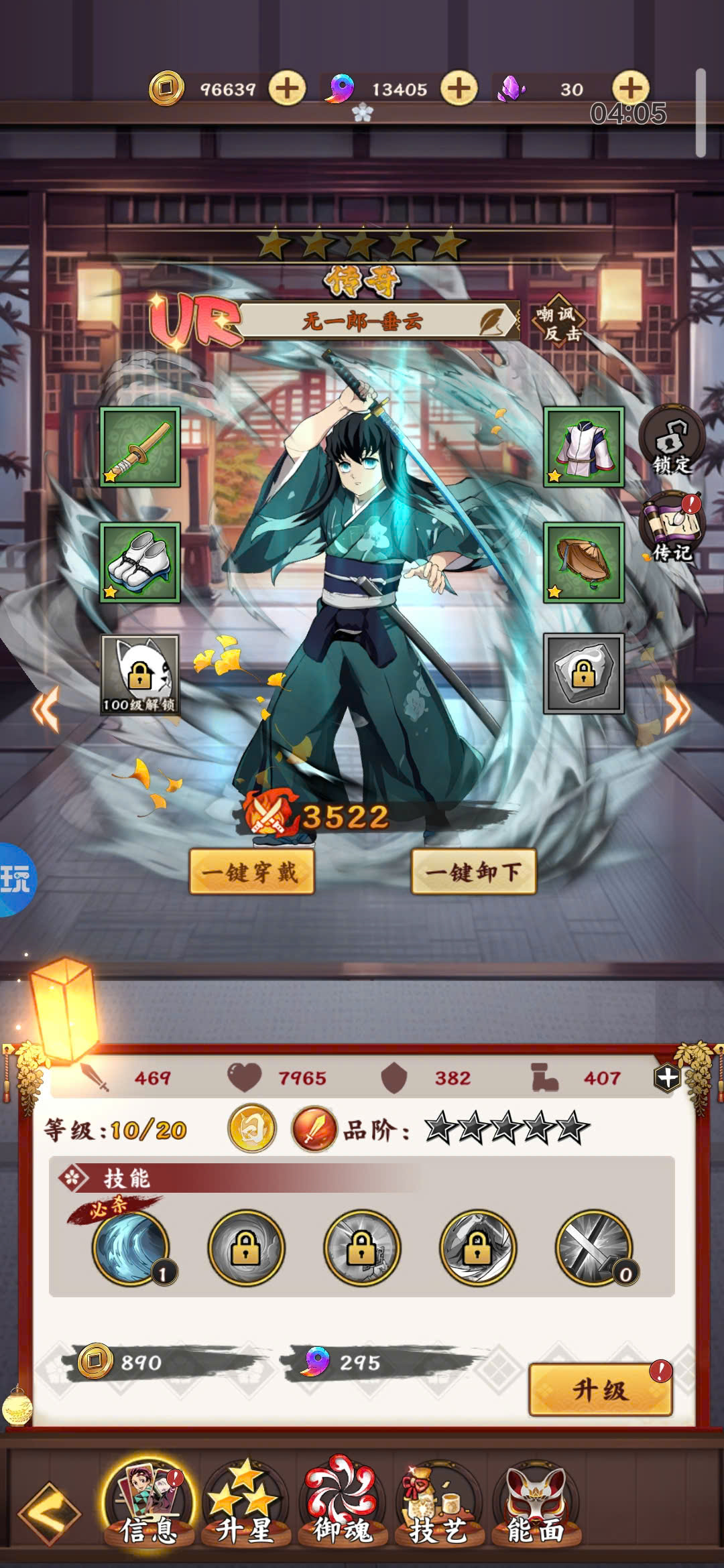Open the straw hat equipment slot

coord(583,562)
